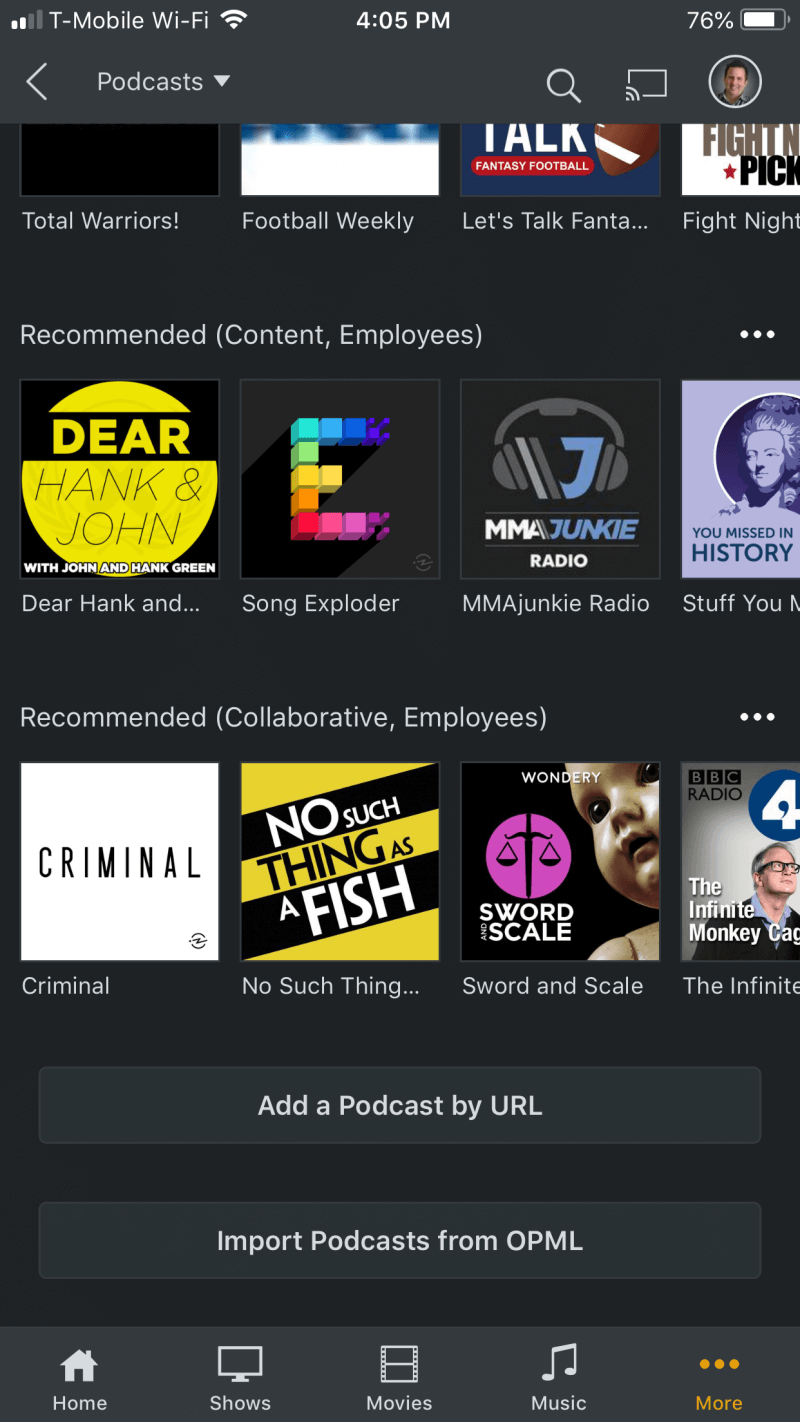Switch to the Shows tab

[x=240, y=1378]
